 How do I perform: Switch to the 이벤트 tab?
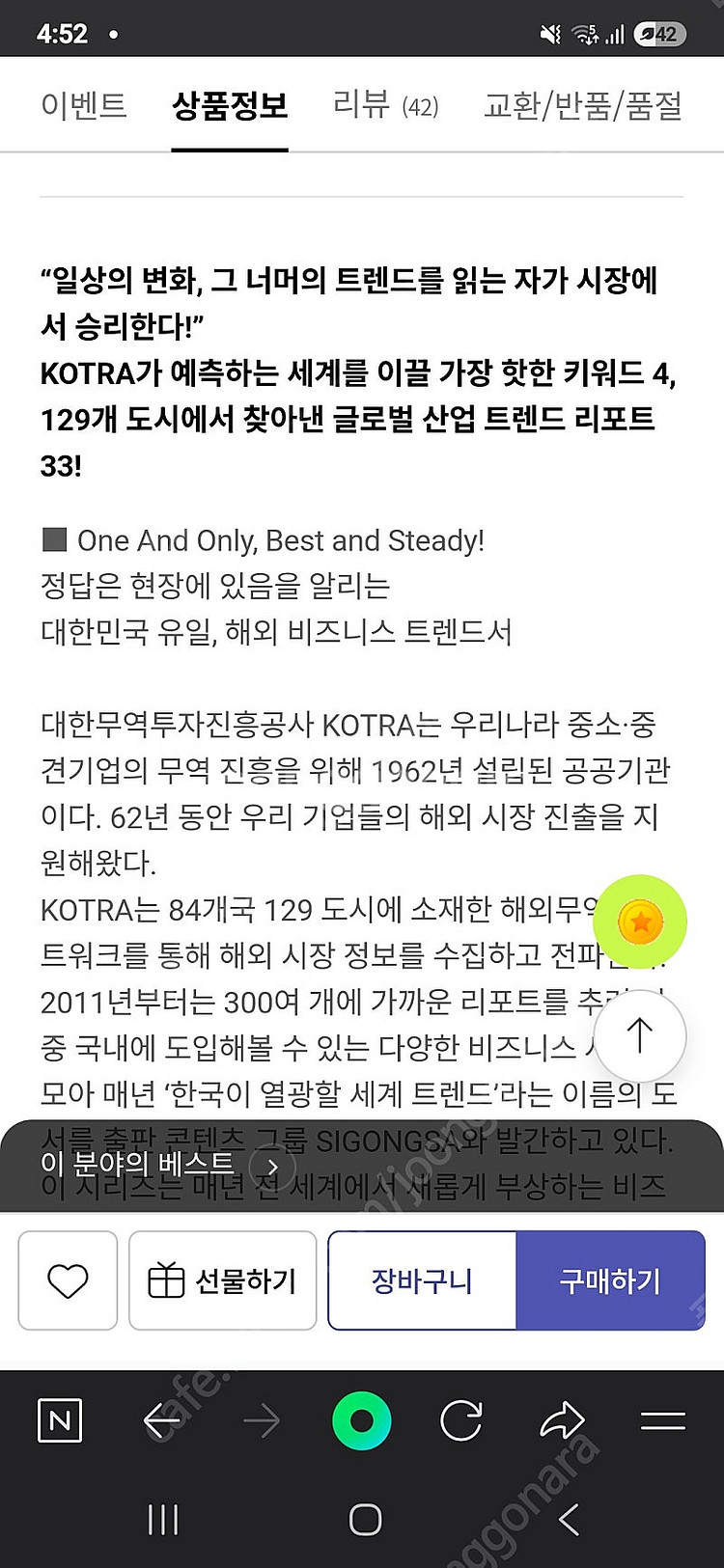pos(84,104)
